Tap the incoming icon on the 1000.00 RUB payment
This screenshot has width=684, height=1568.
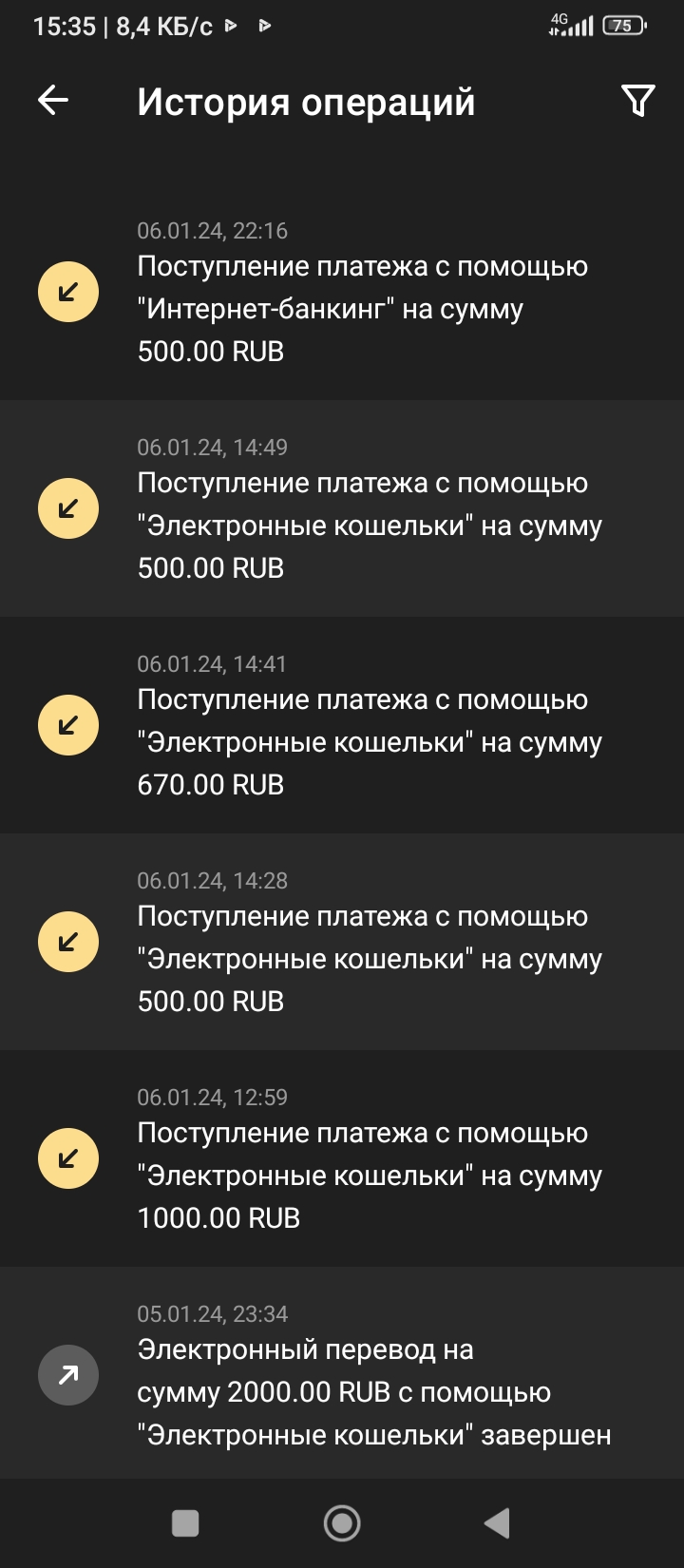67,1157
